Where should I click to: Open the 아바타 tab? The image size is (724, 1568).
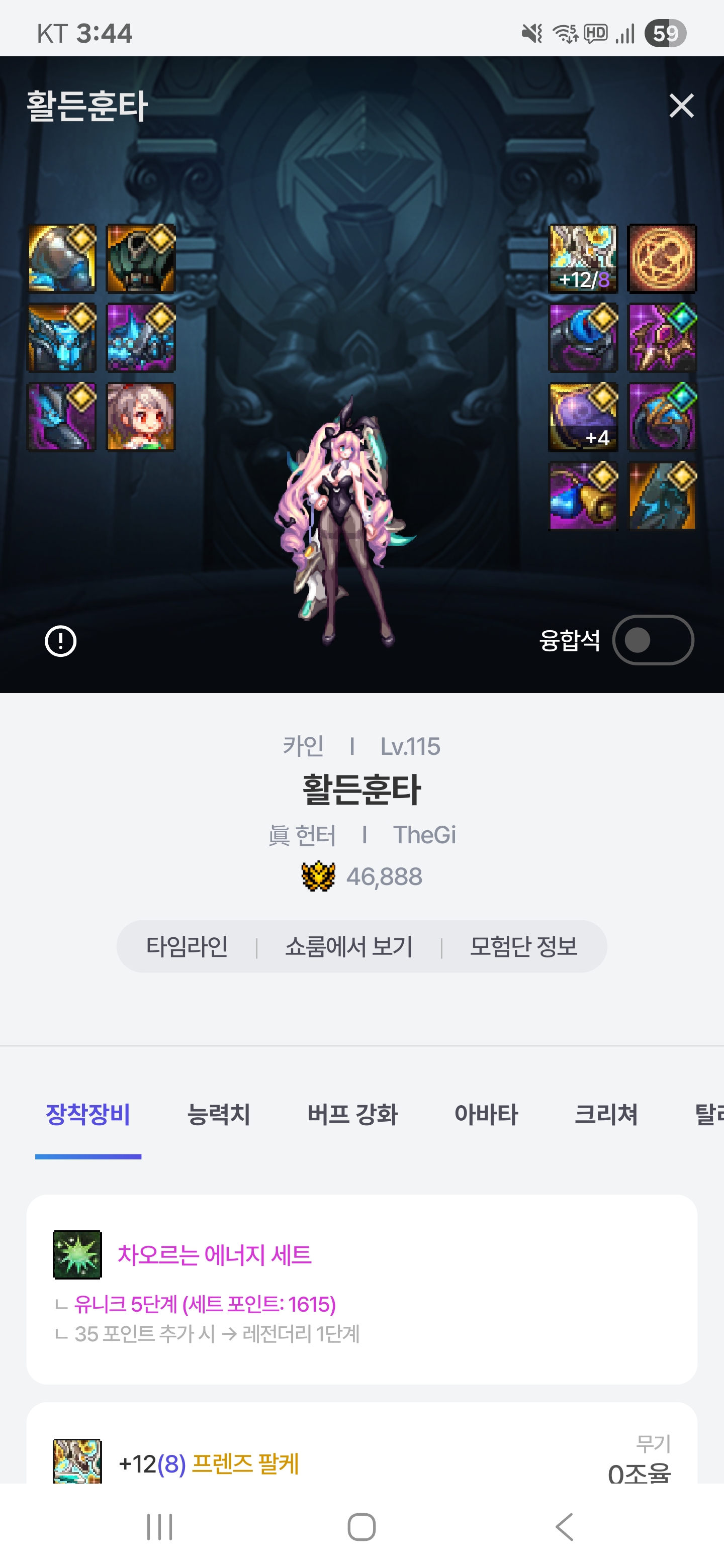click(486, 1115)
